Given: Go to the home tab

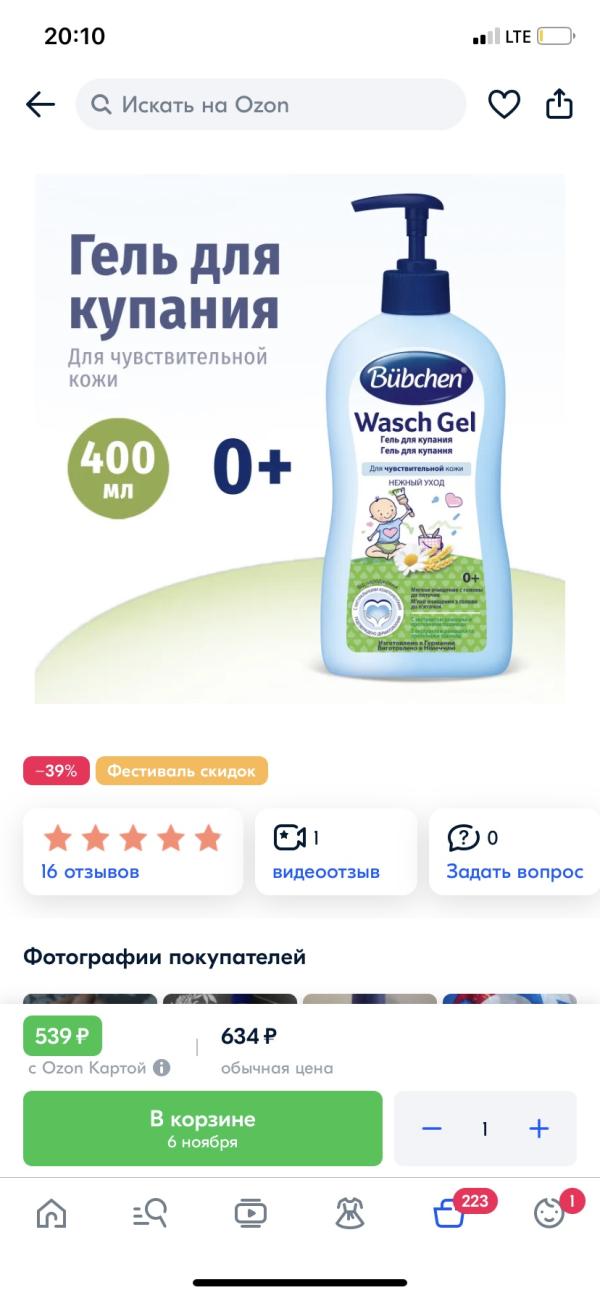Looking at the screenshot, I should pos(51,1213).
